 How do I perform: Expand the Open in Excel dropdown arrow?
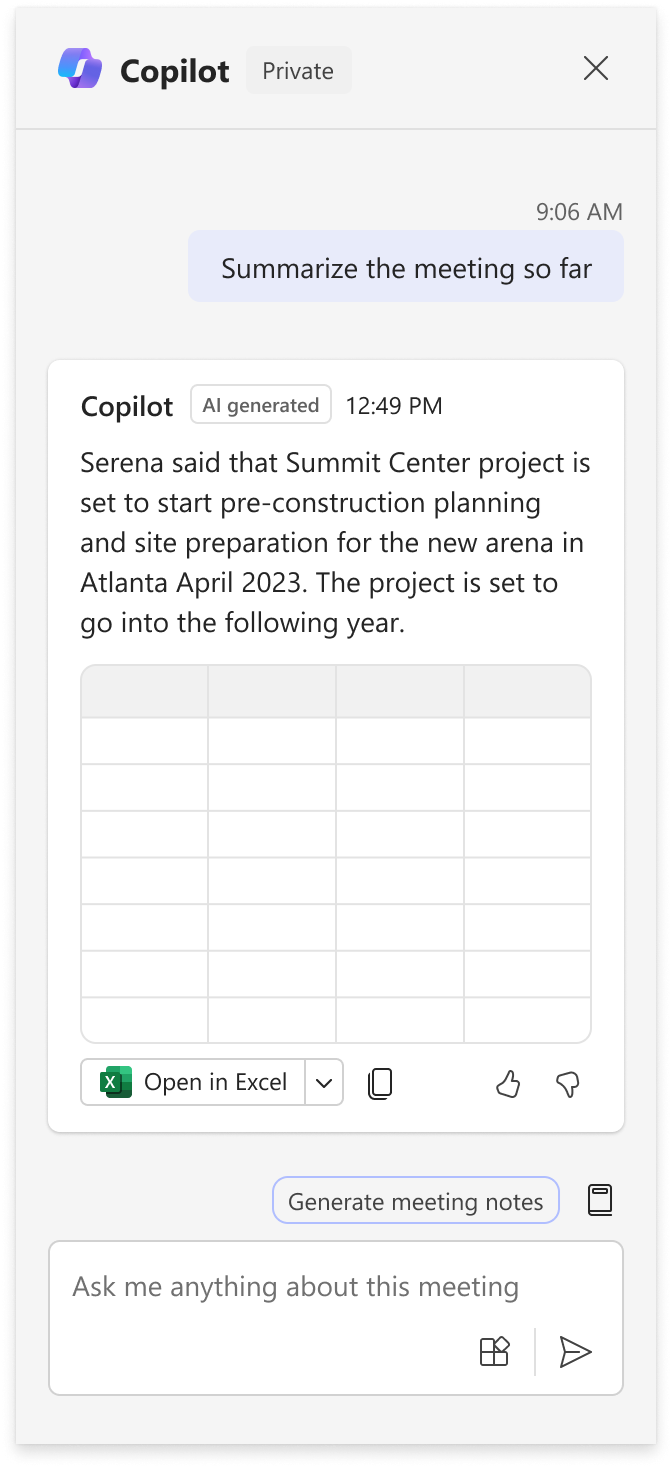(324, 1082)
